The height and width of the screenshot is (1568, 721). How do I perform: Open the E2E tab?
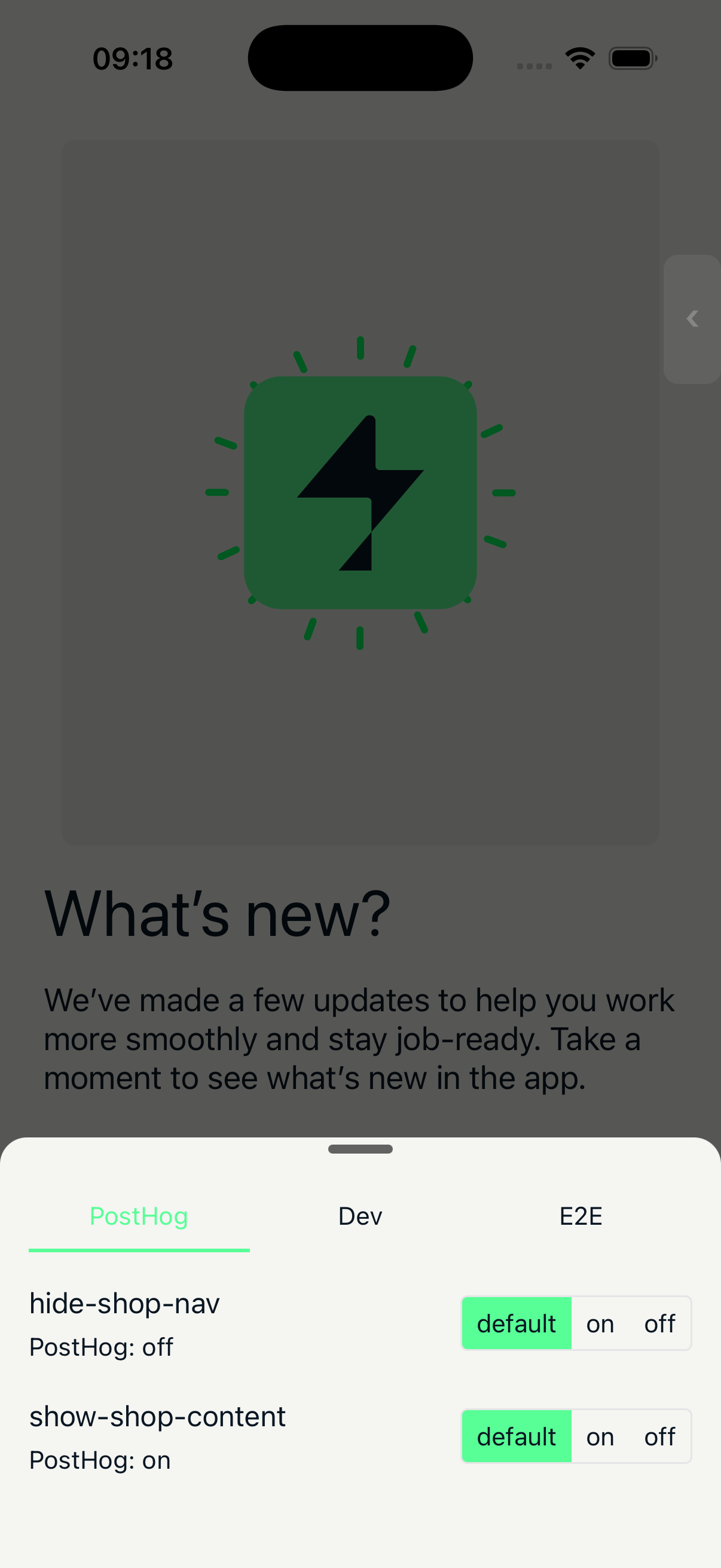click(581, 1216)
